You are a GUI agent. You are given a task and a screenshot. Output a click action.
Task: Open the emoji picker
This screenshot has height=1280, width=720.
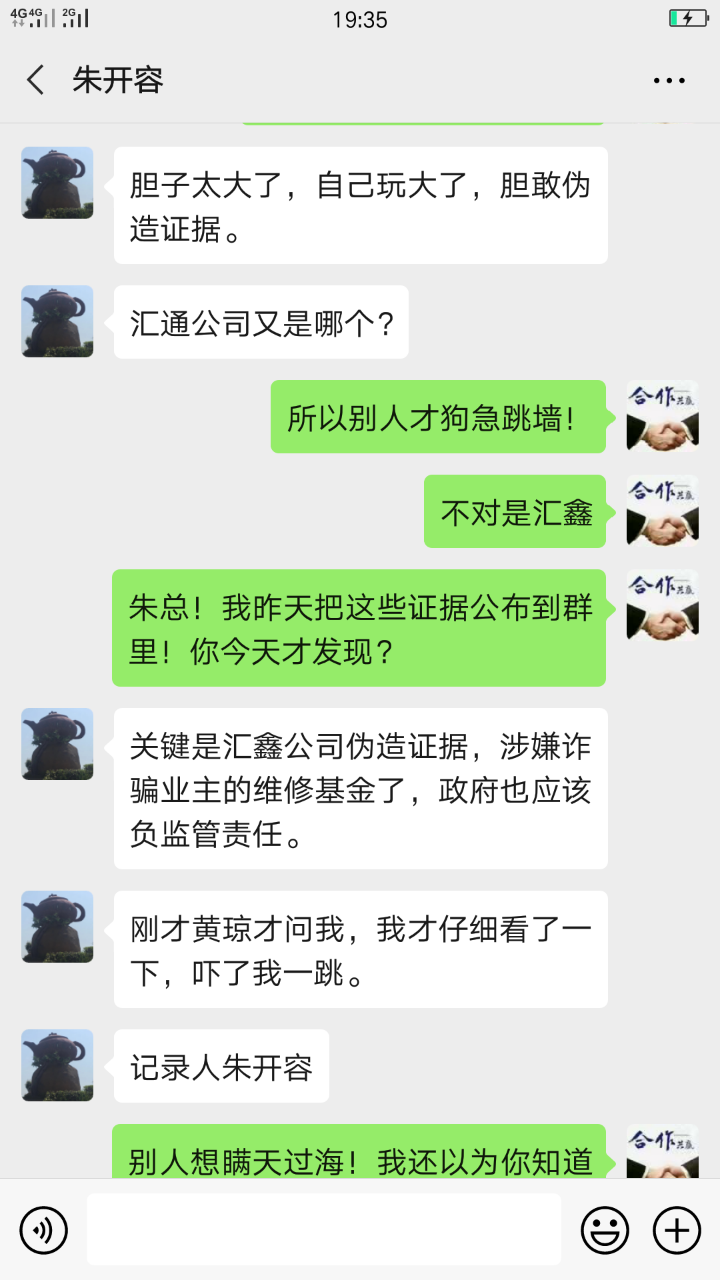click(x=605, y=1229)
